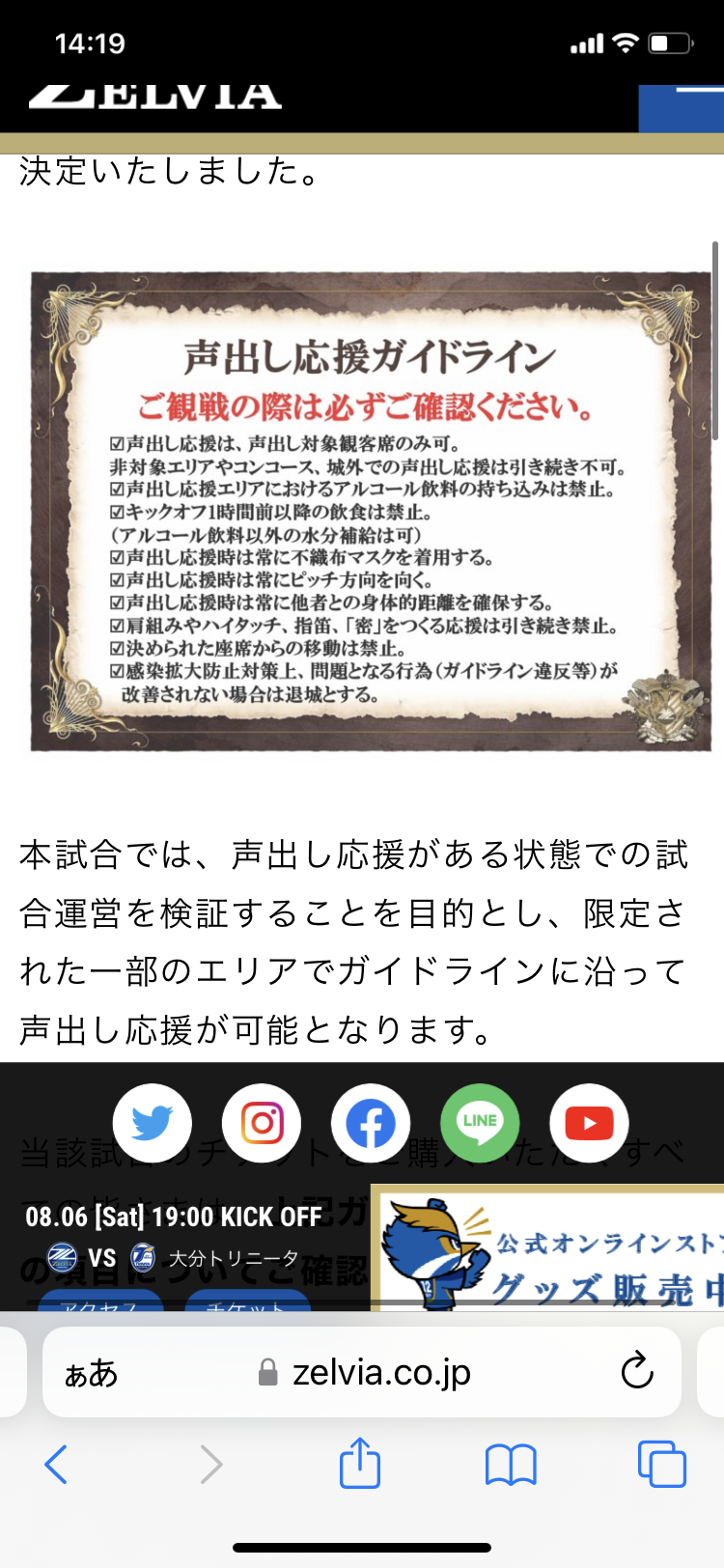The height and width of the screenshot is (1568, 724).
Task: Tap the ZELVIA logo in header
Action: tap(155, 97)
